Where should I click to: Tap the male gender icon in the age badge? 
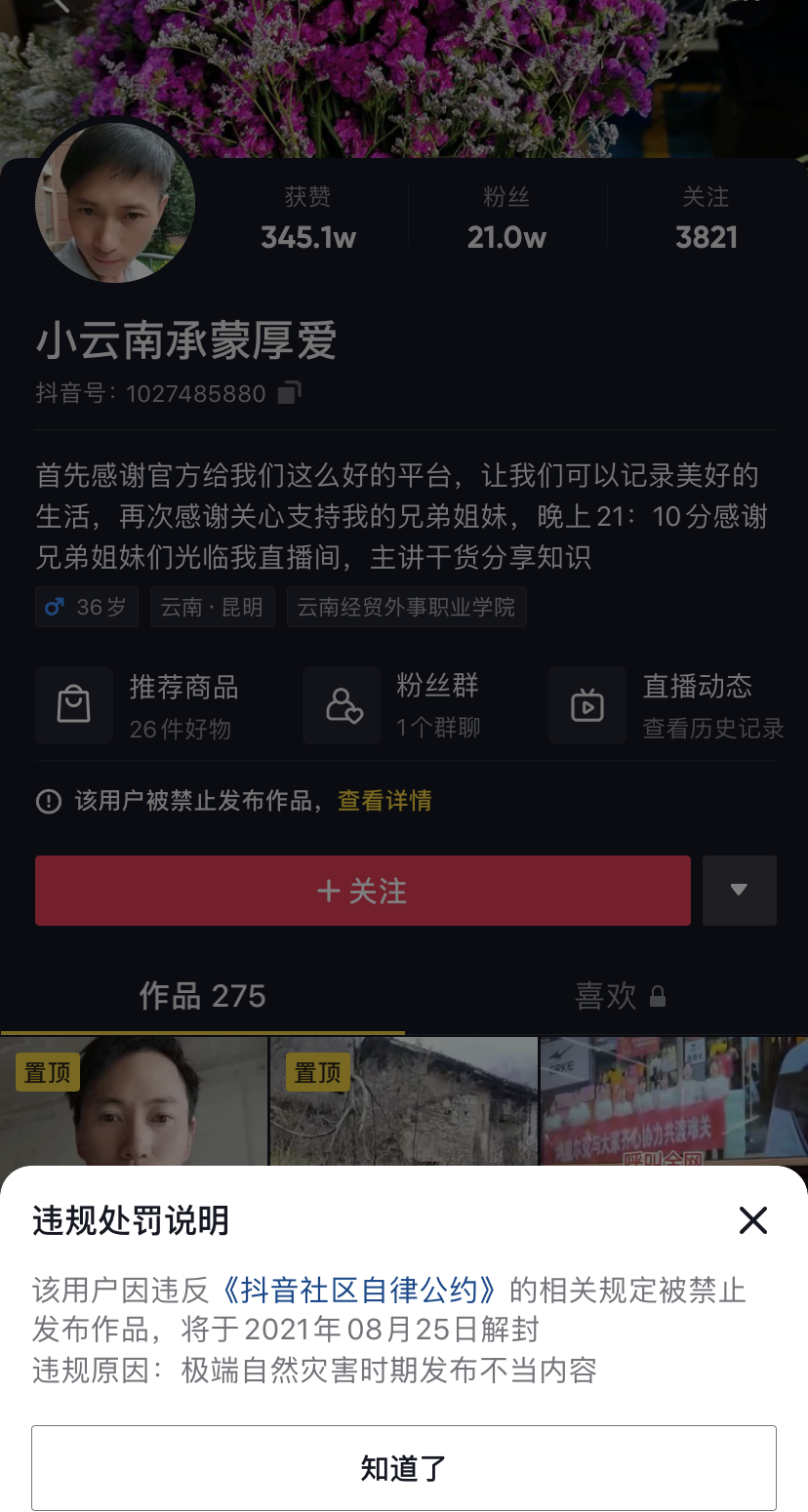pos(55,605)
